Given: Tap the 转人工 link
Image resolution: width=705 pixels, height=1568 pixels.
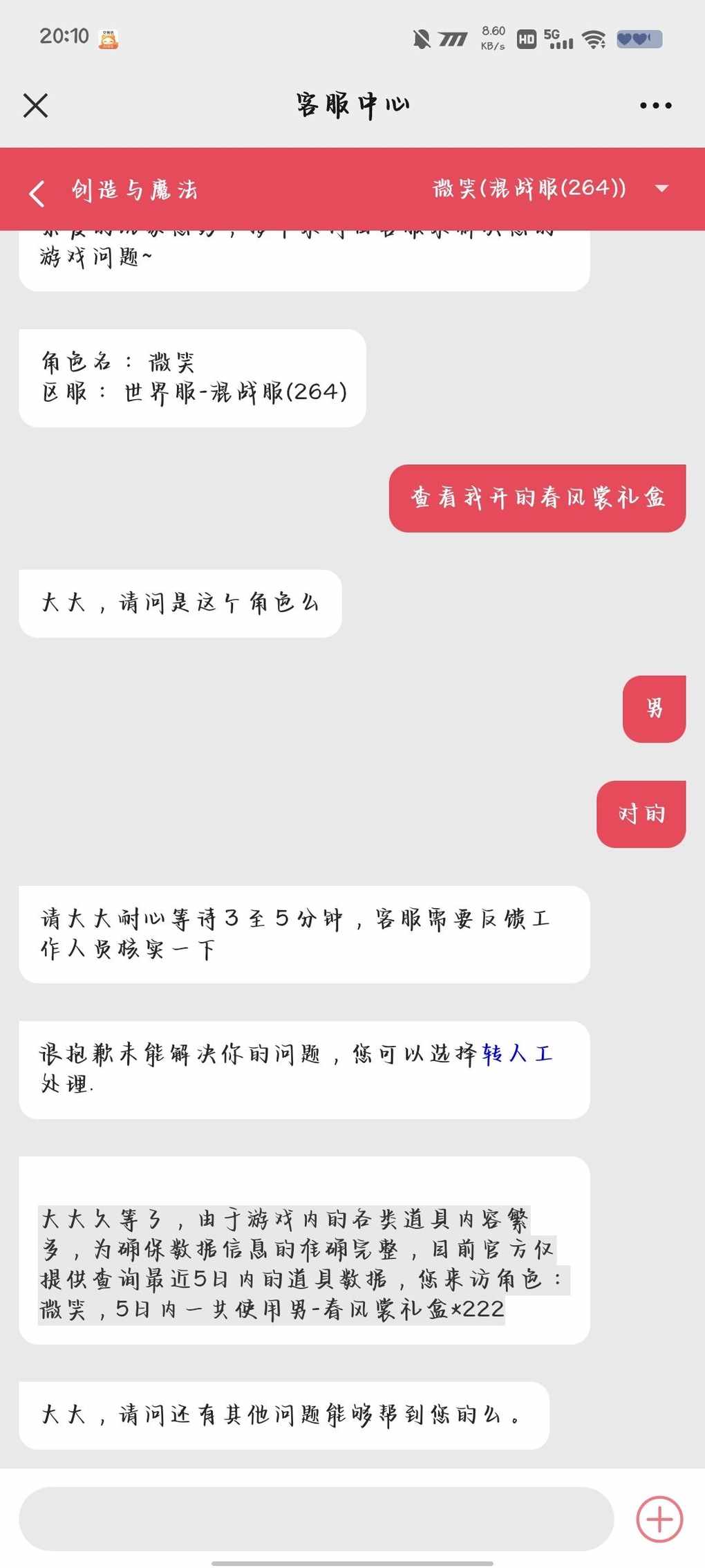Looking at the screenshot, I should coord(517,1054).
